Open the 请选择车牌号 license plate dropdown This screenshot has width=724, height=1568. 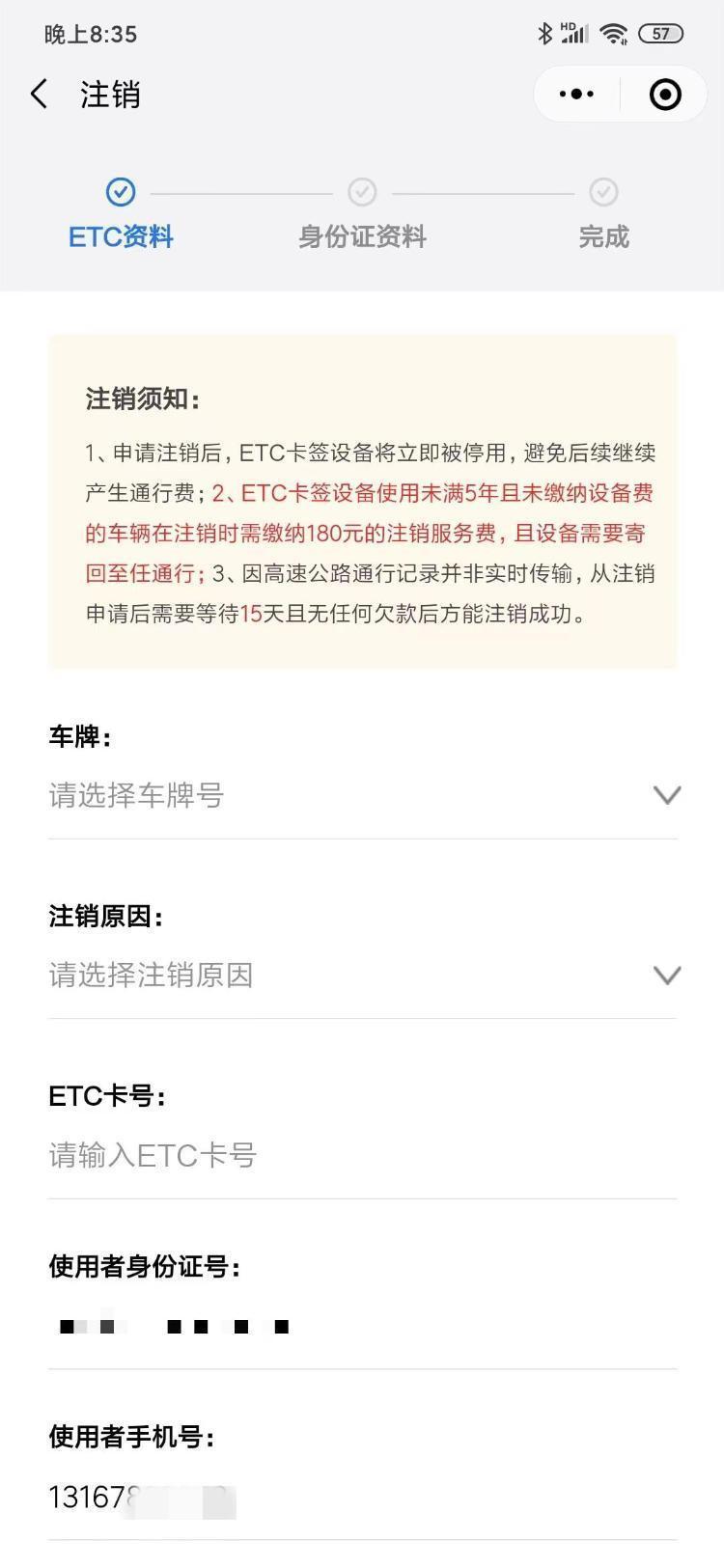coord(363,795)
